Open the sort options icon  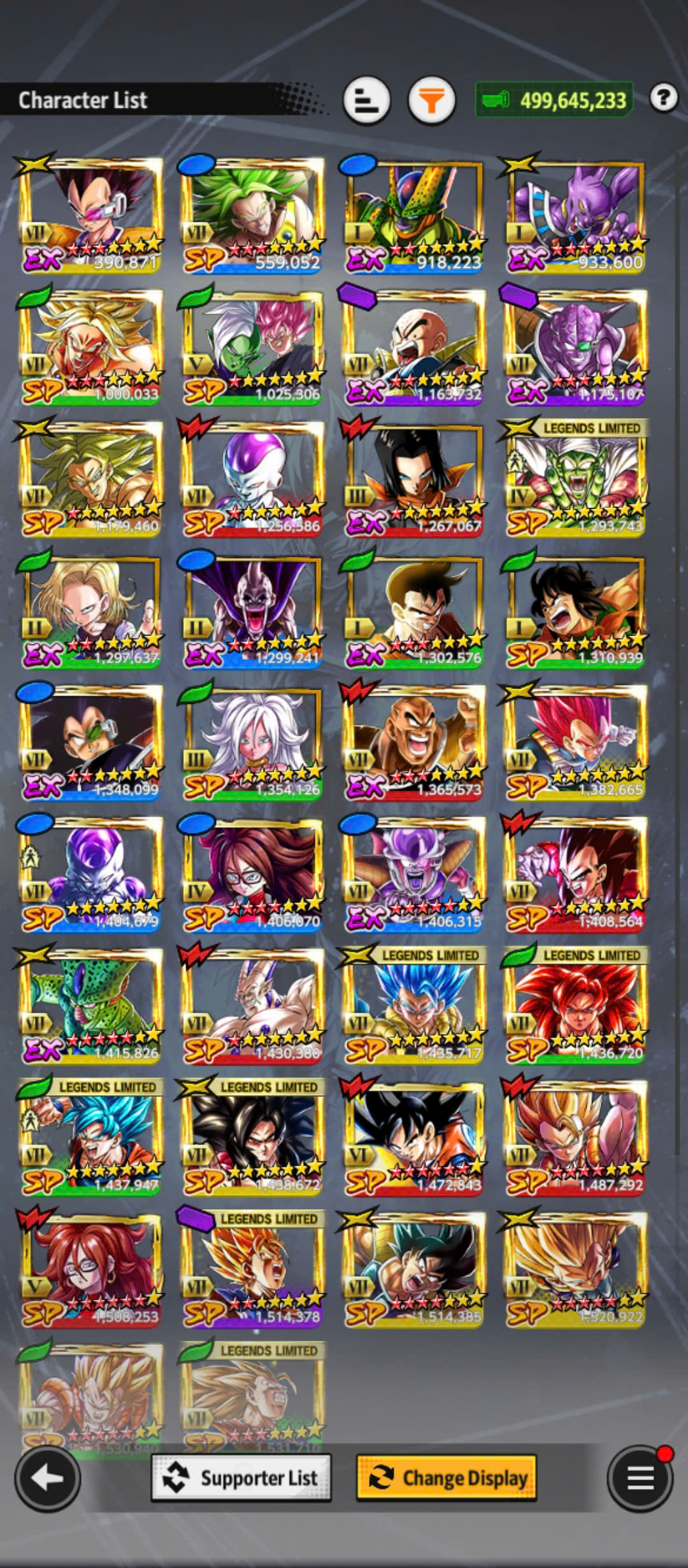366,100
